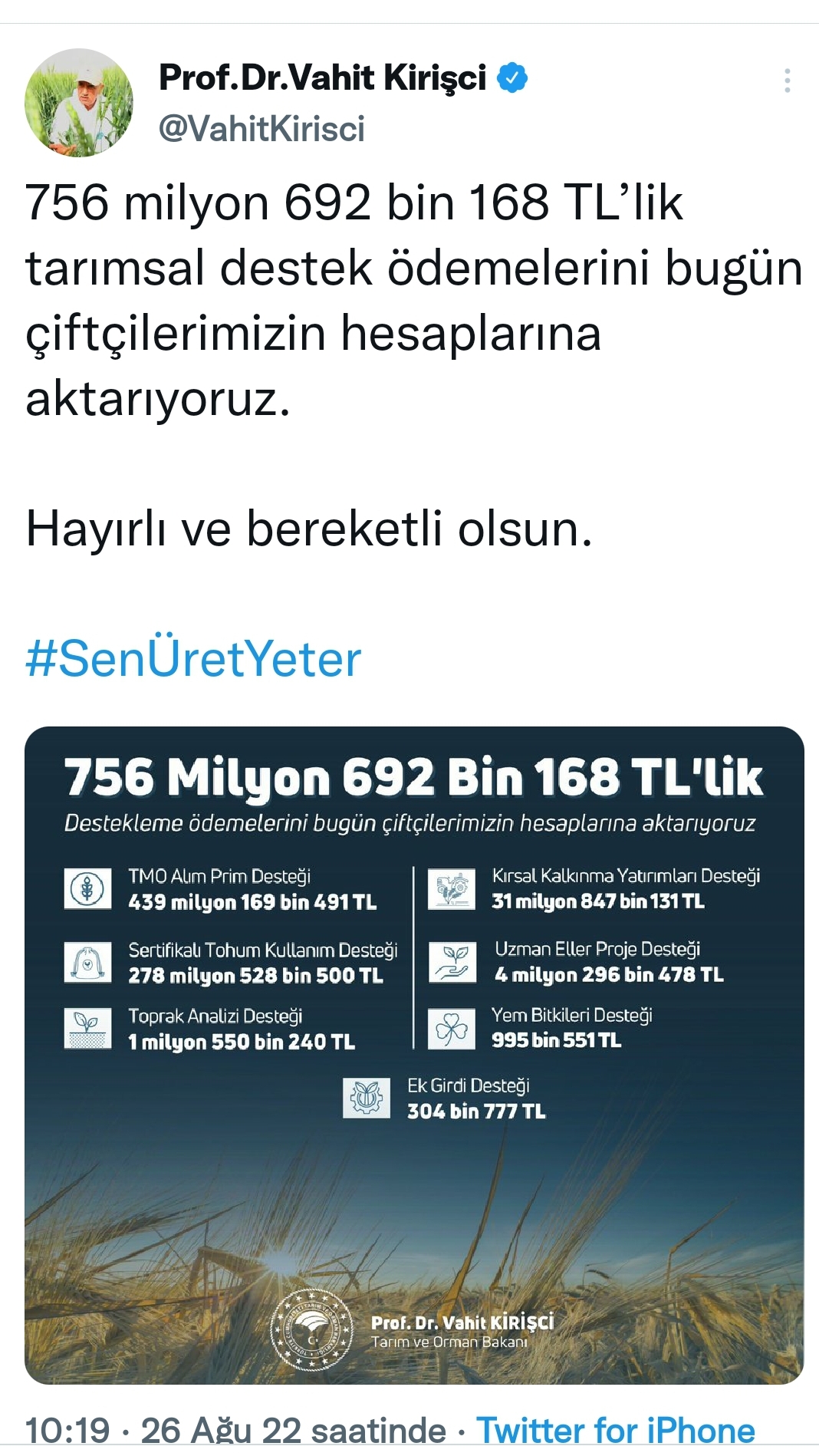
Task: Enlarge the attached tweet image
Action: click(x=414, y=1056)
